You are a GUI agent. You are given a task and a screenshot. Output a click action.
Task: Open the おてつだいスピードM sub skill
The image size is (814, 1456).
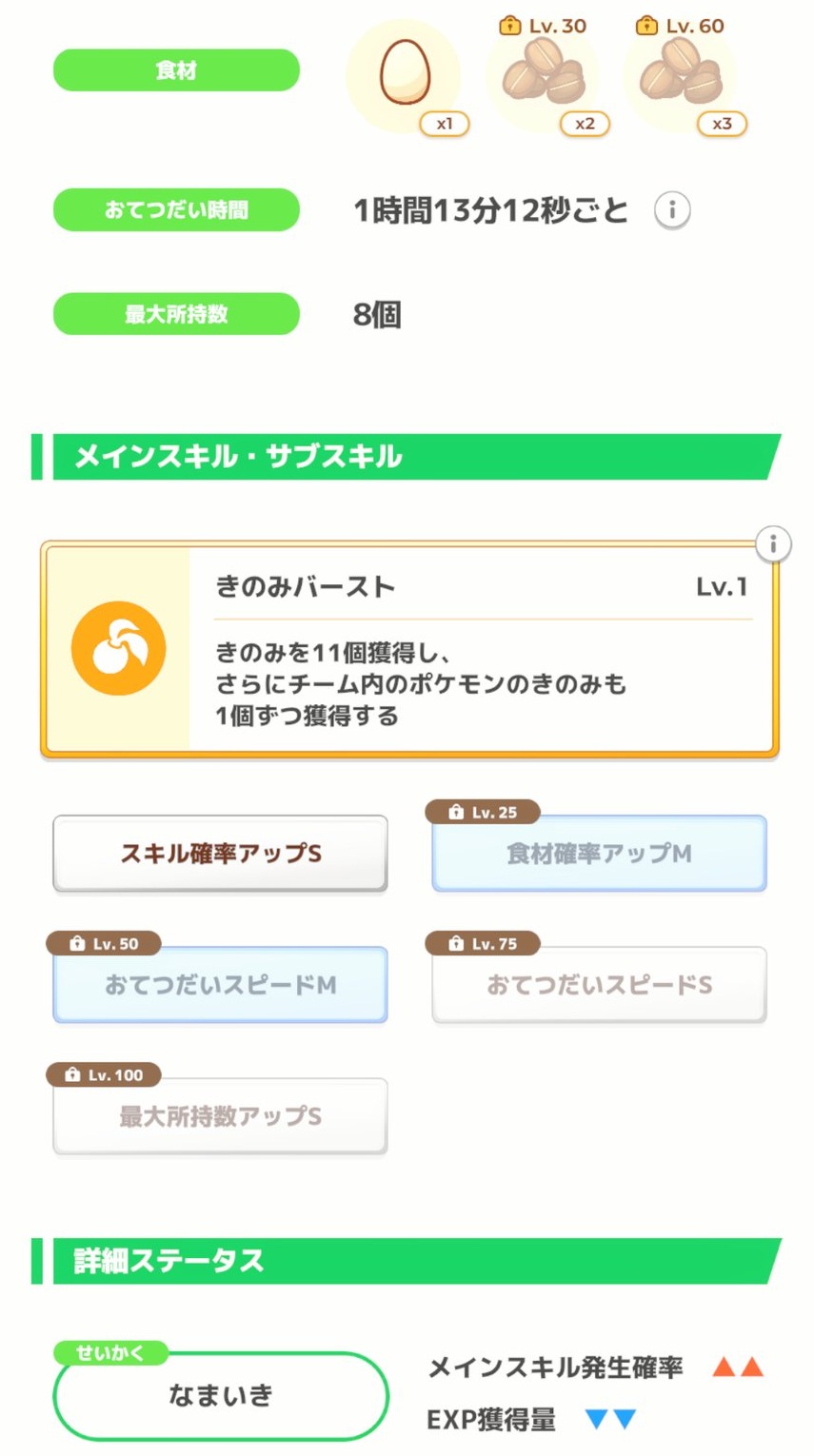220,985
